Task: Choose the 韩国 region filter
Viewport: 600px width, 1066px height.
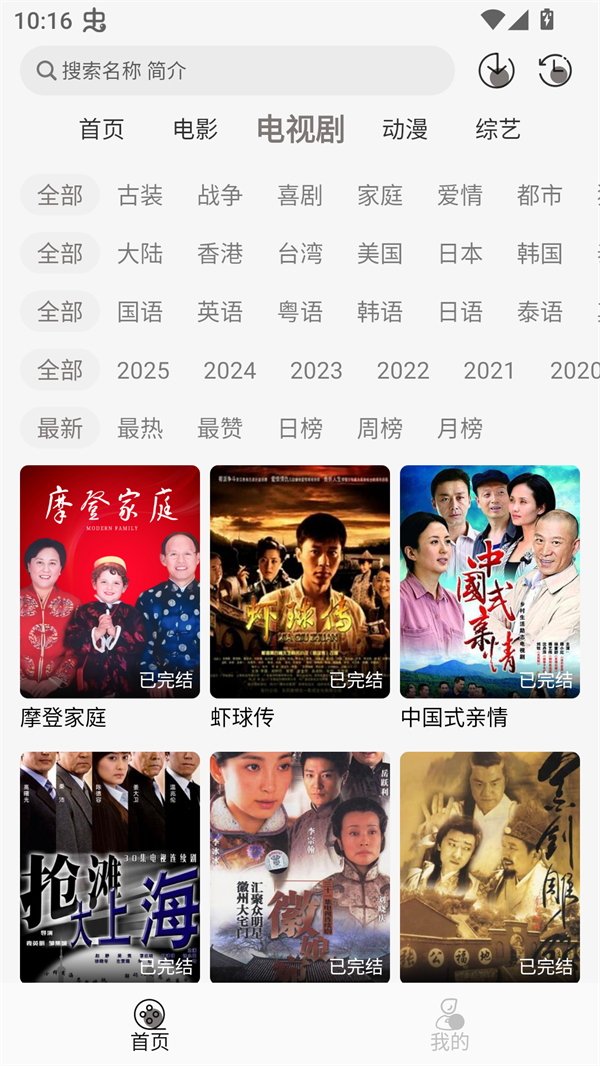Action: point(540,253)
